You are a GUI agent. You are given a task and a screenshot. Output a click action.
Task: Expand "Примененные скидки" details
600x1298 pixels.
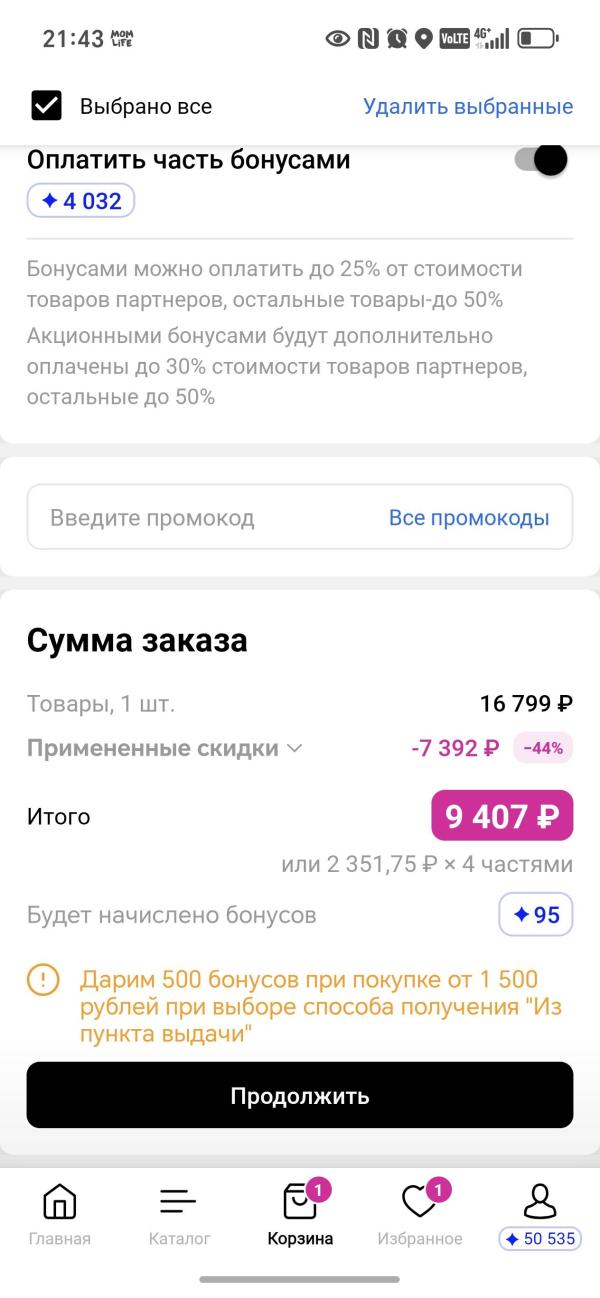pyautogui.click(x=165, y=748)
